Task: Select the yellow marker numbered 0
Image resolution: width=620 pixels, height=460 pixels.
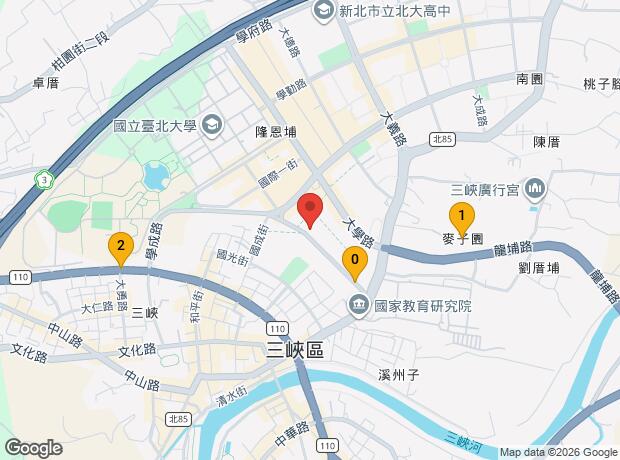Action: click(x=354, y=260)
